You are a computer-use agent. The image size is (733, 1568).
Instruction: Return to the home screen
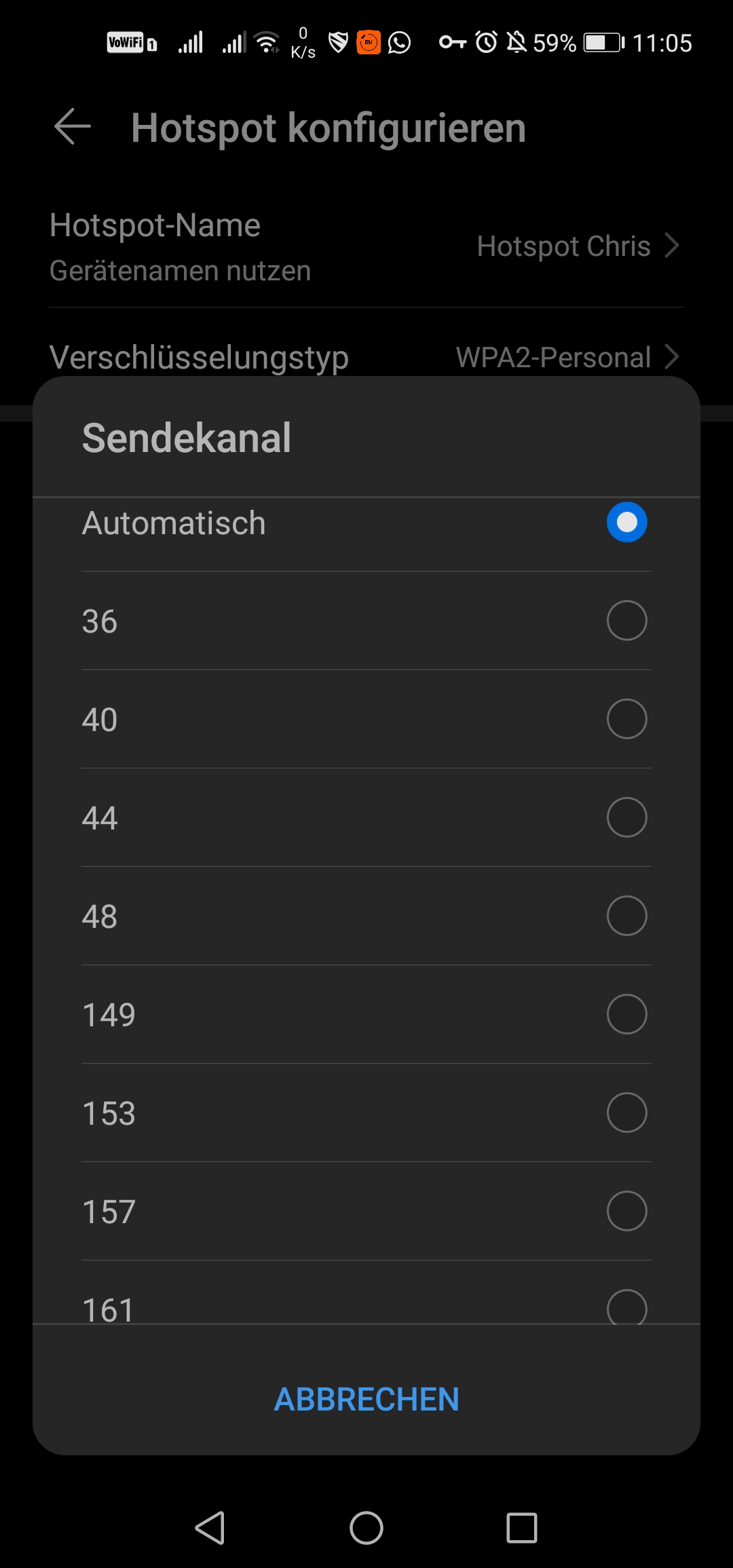click(366, 1528)
